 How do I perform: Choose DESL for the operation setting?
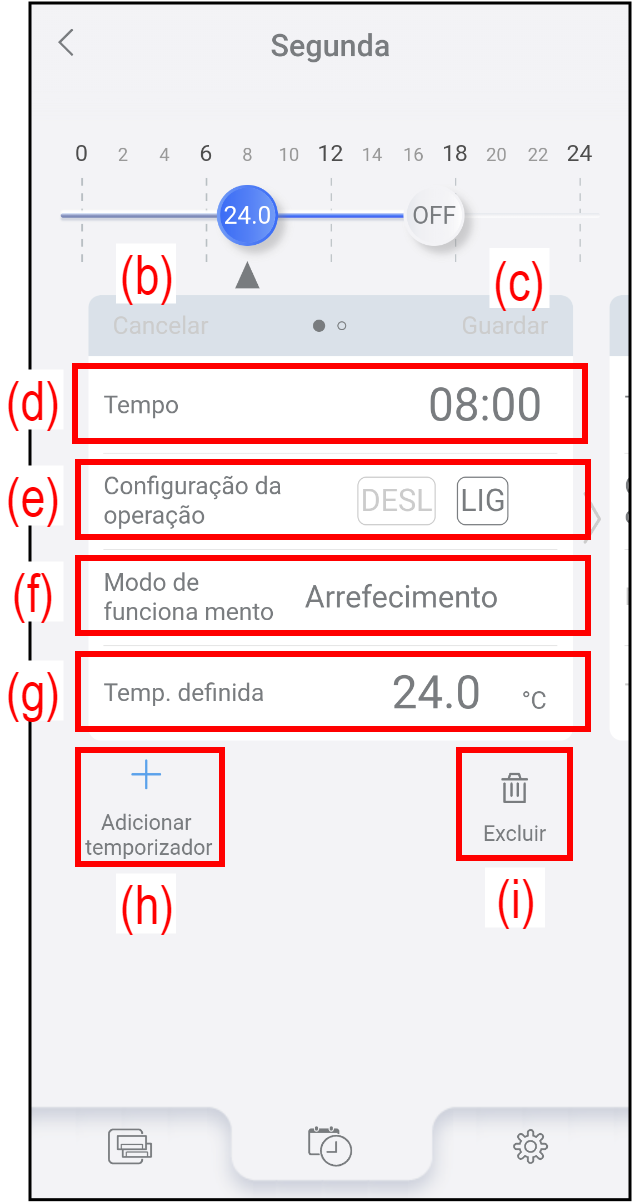tap(396, 501)
